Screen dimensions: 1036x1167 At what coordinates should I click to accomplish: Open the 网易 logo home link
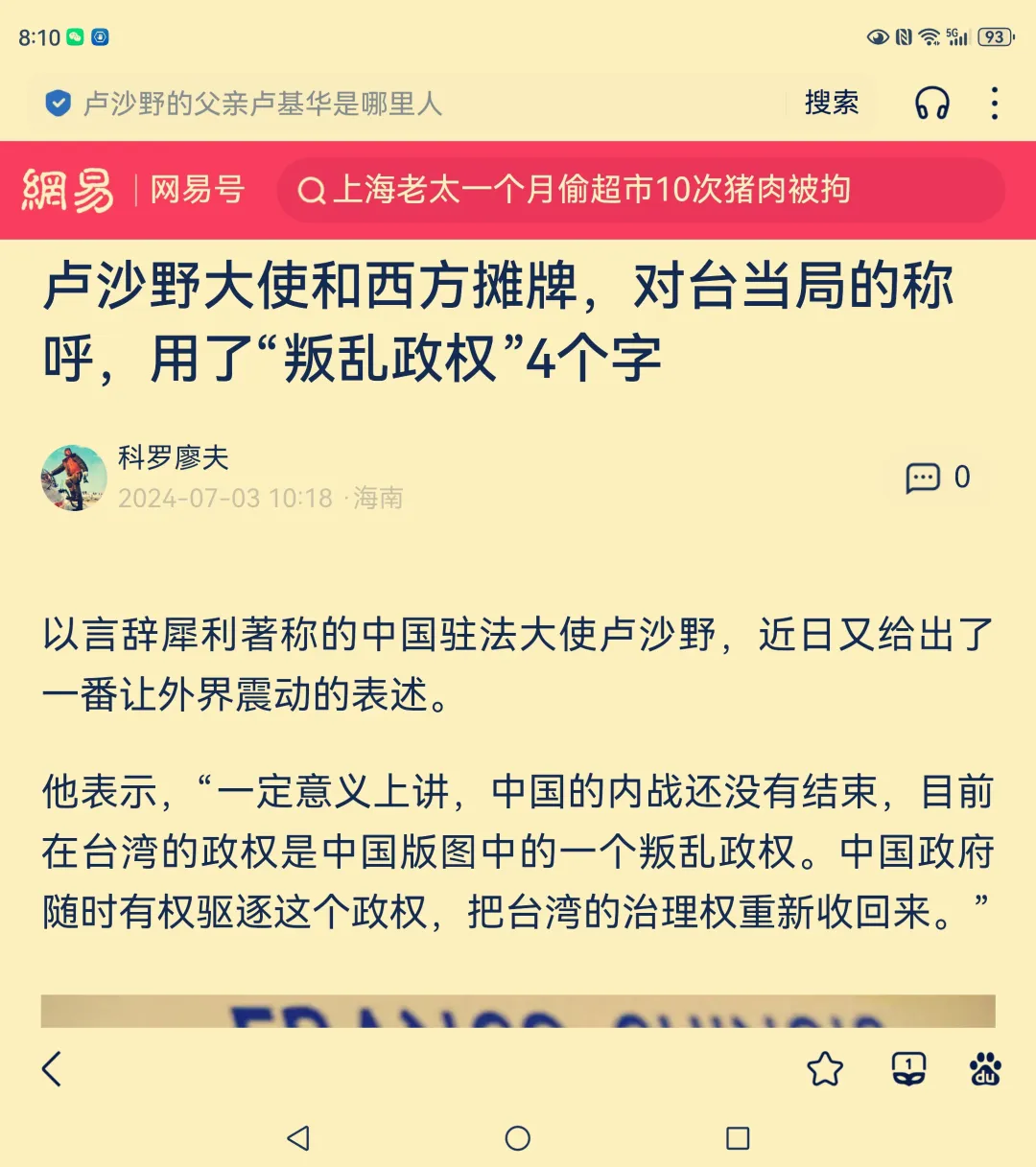pyautogui.click(x=67, y=190)
